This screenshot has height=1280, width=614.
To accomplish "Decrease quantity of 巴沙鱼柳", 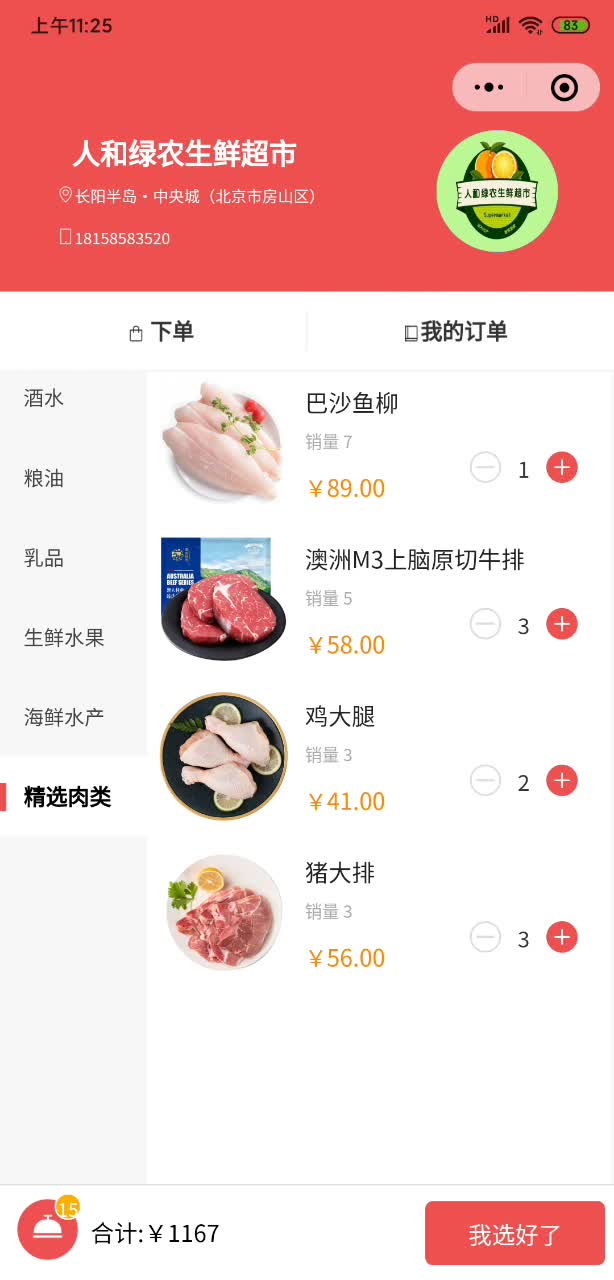I will [485, 467].
